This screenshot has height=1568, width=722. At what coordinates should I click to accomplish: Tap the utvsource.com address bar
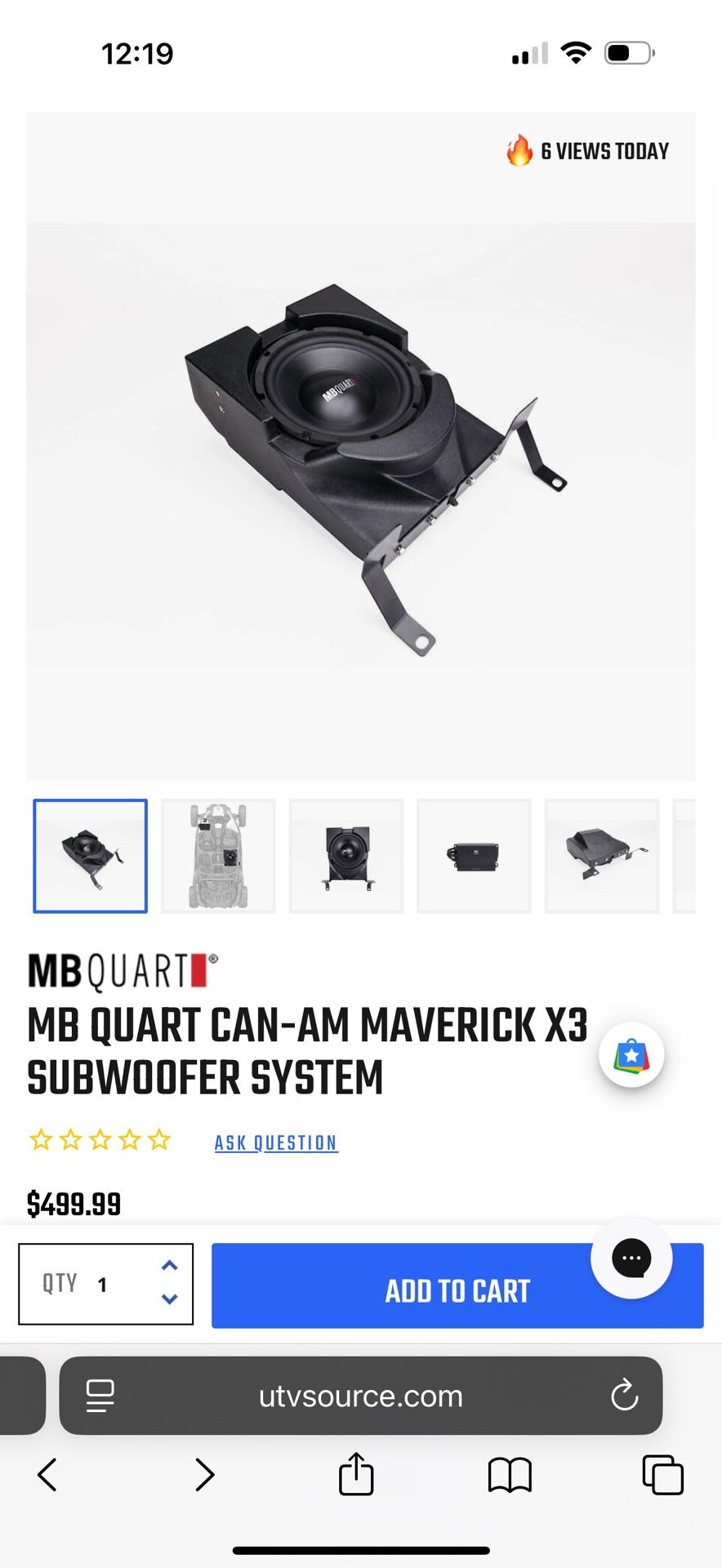tap(361, 1396)
